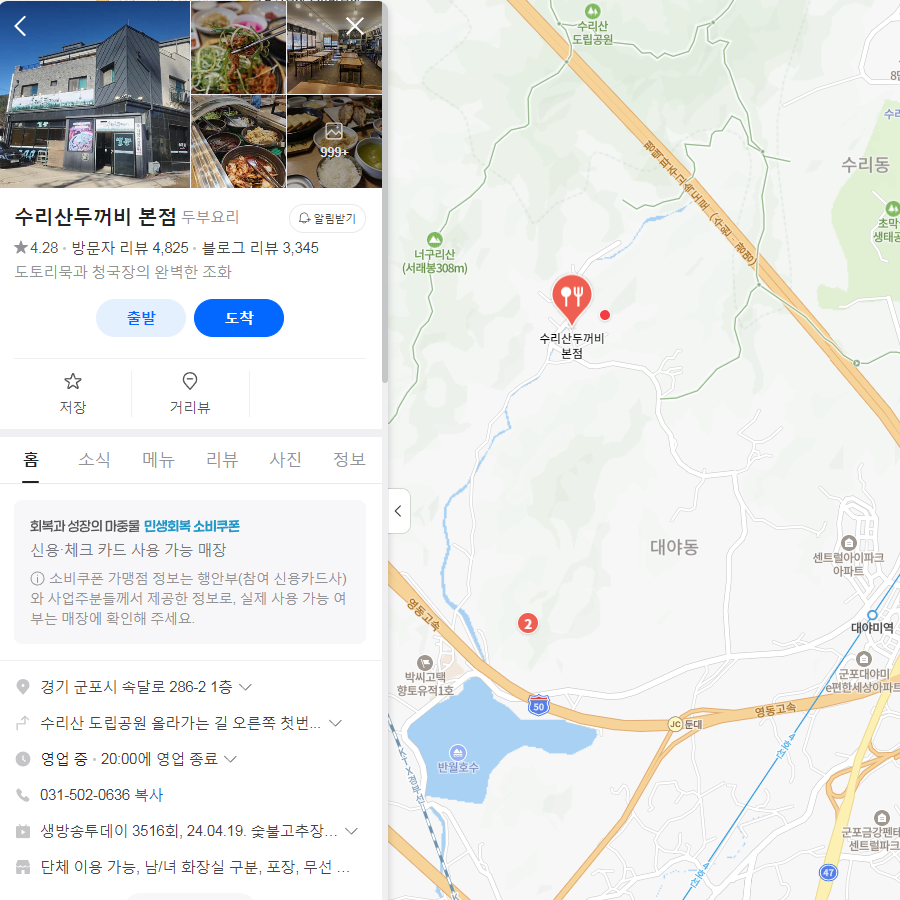Set as departure with 출발
This screenshot has height=900, width=900.
tap(141, 318)
